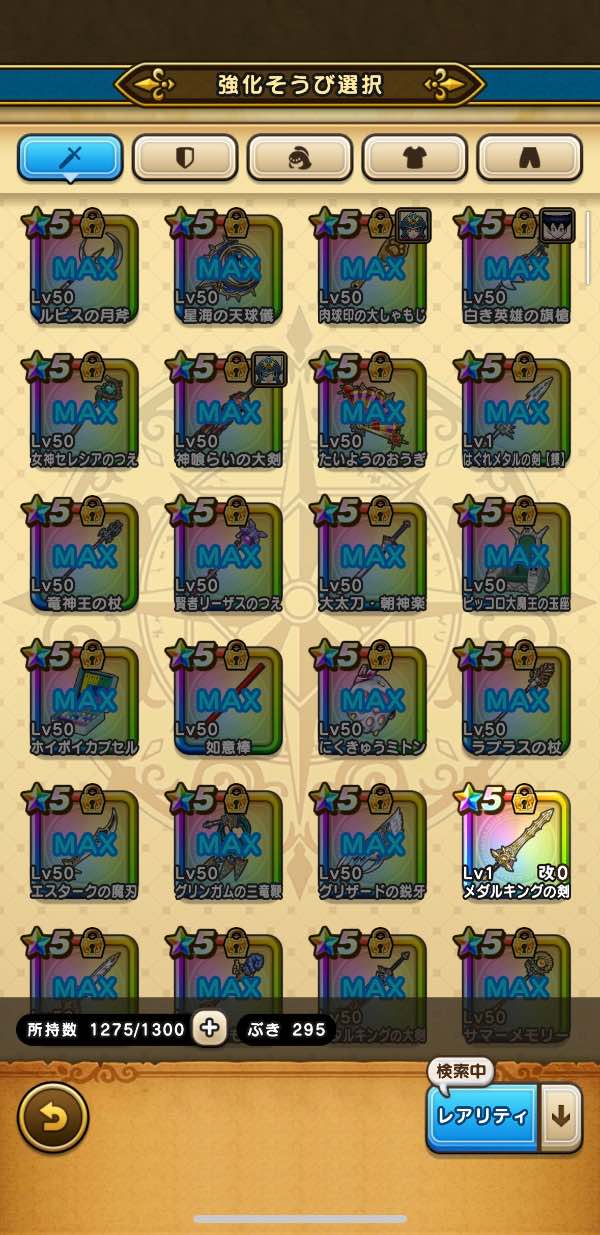Choose the 白き英雄の旗槍 weapon
The width and height of the screenshot is (600, 1235).
tap(516, 268)
